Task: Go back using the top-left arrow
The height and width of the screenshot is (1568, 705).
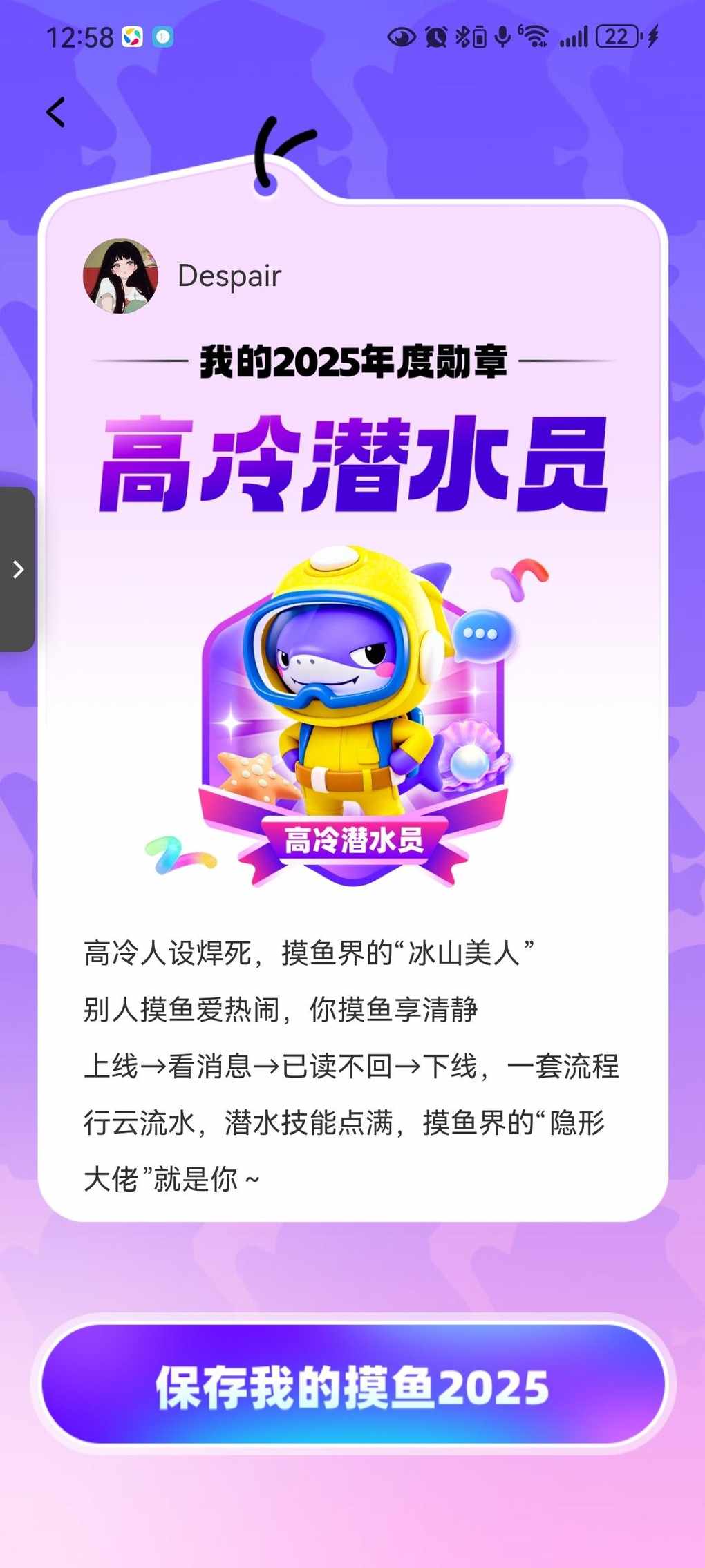Action: 56,112
